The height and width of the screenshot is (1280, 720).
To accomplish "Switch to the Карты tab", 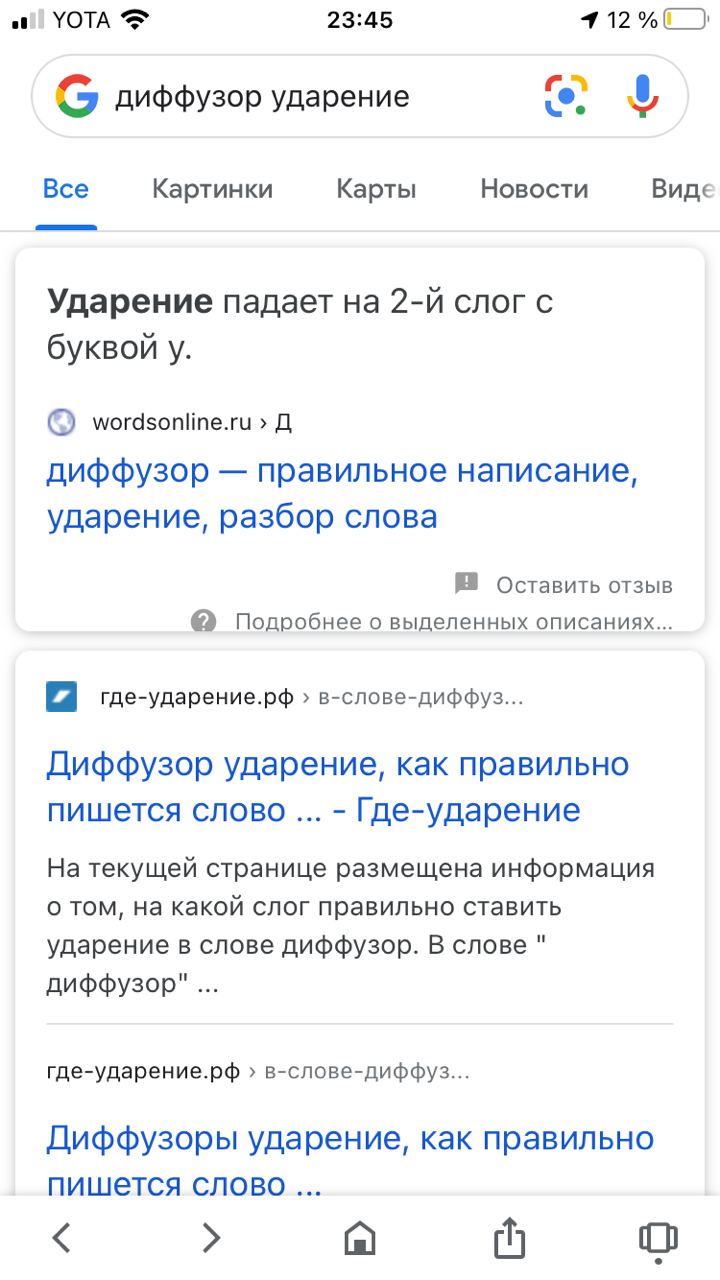I will pos(376,189).
